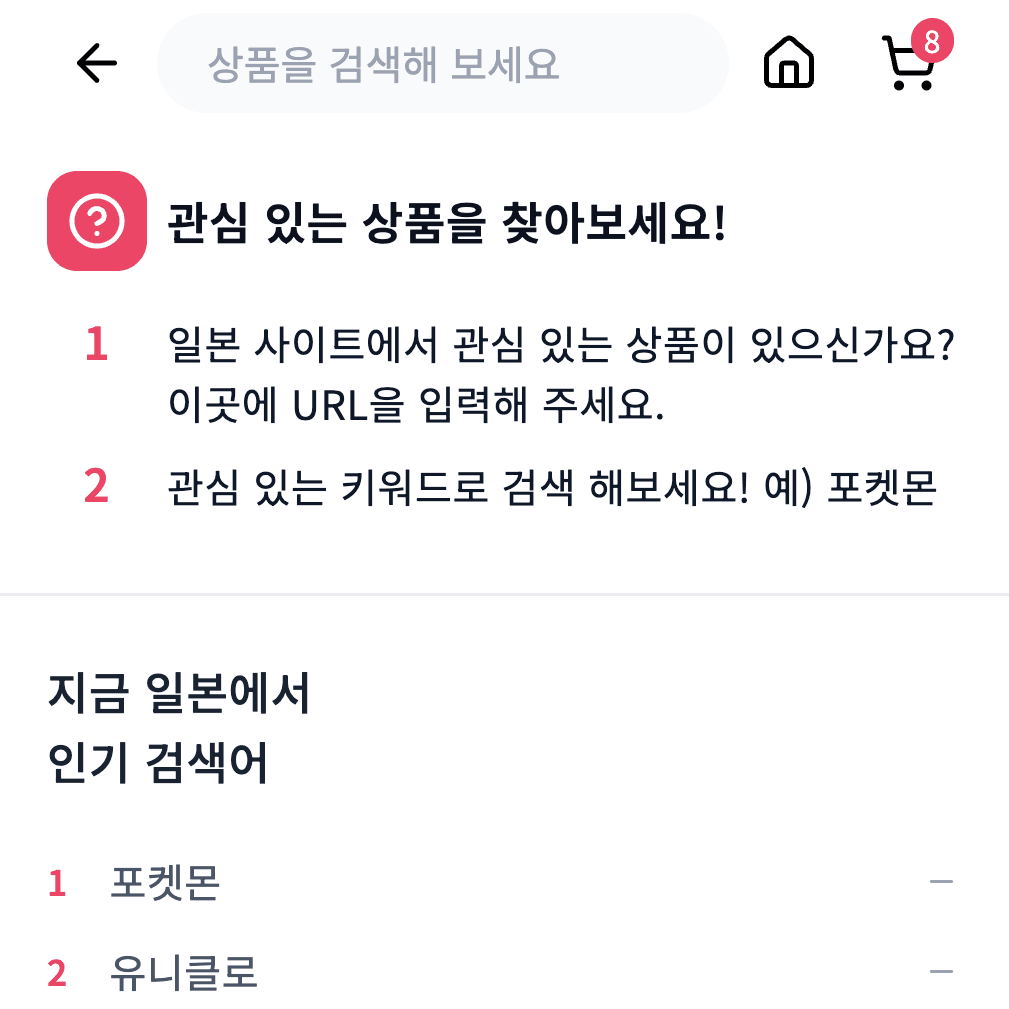Tap the product search field

click(442, 65)
